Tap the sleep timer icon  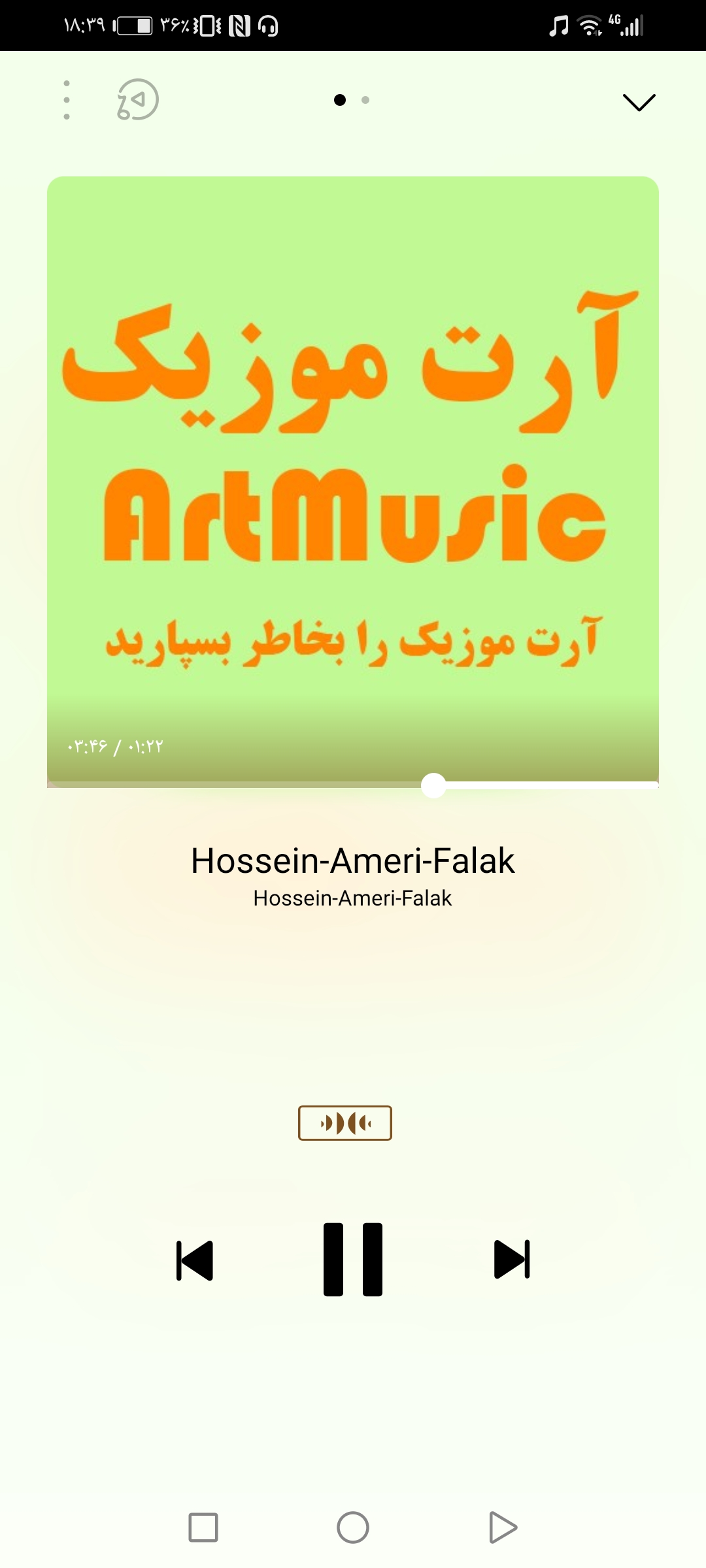tap(138, 100)
